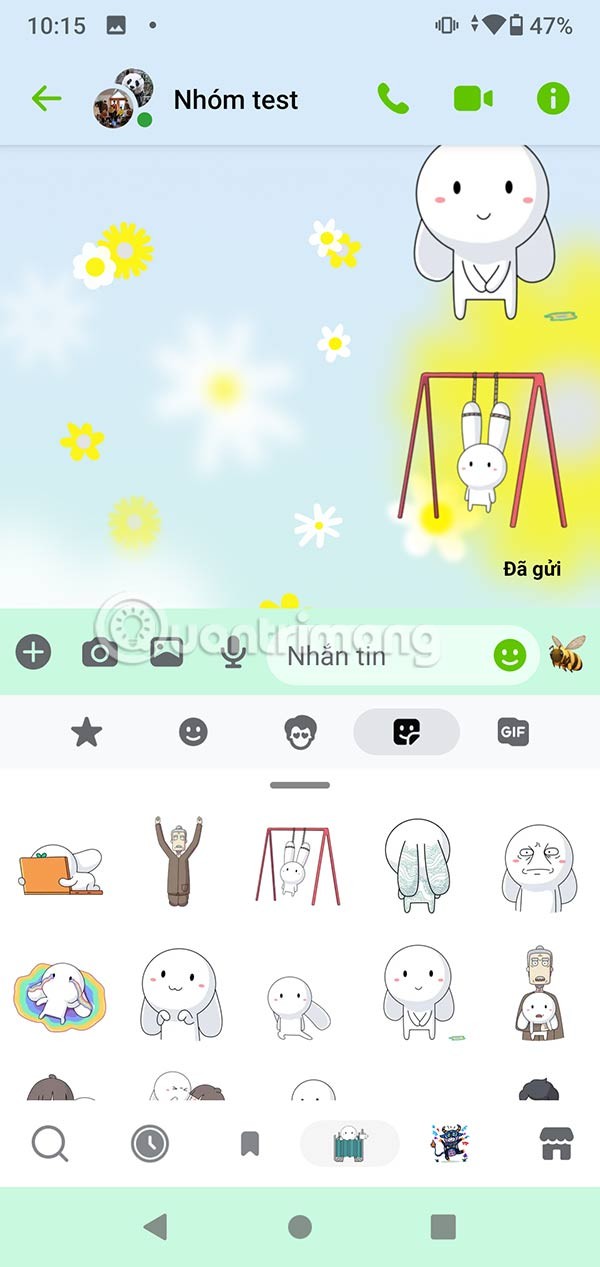Open the group info page
The width and height of the screenshot is (600, 1267).
tap(552, 98)
